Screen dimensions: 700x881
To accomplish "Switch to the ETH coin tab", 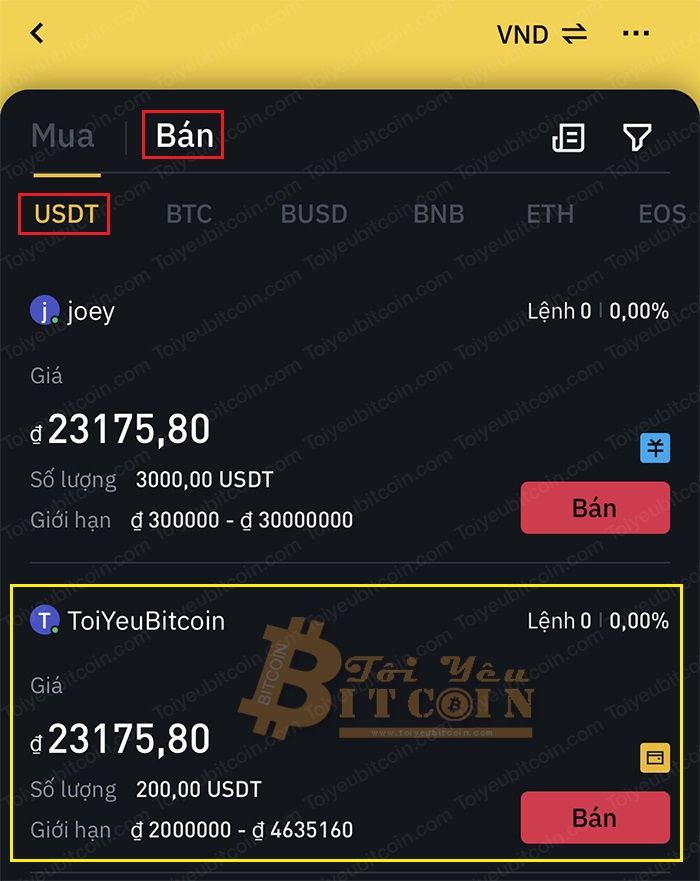I will [550, 214].
